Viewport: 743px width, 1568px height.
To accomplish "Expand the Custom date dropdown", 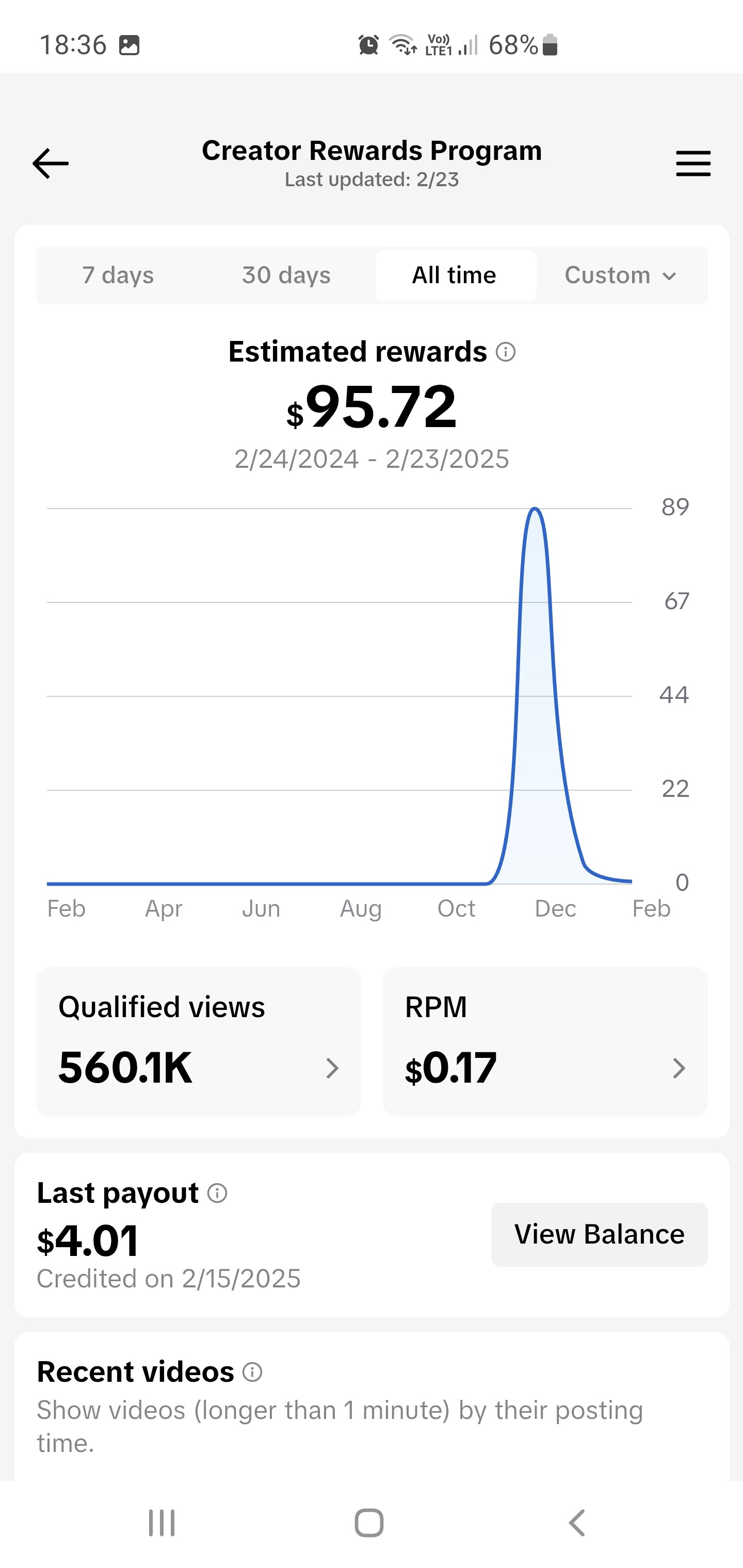I will pyautogui.click(x=621, y=275).
